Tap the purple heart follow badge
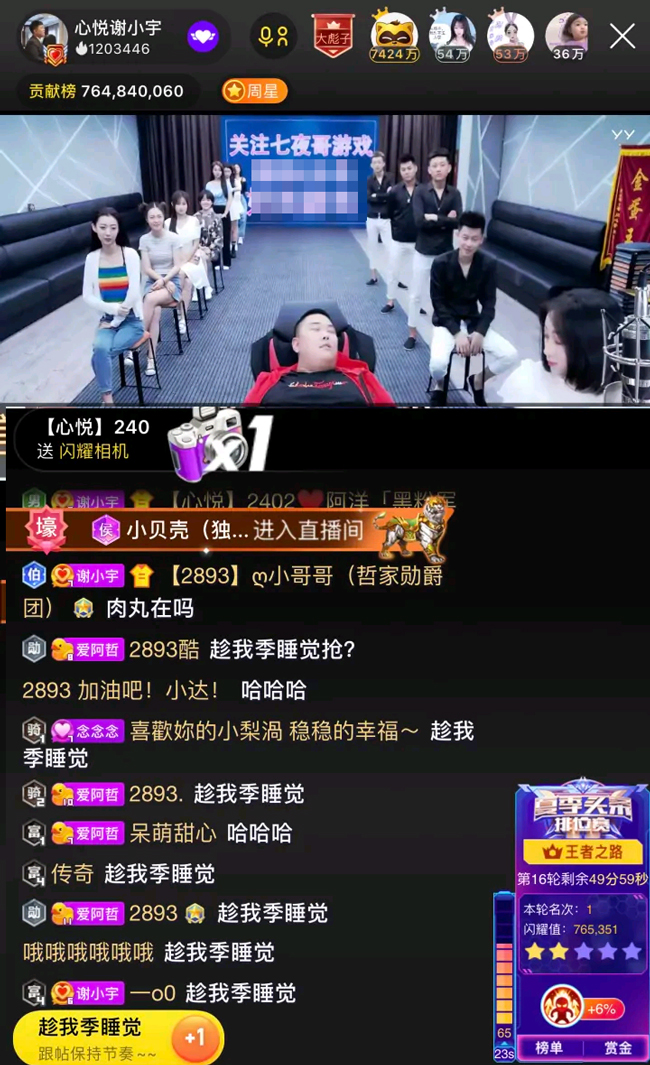The width and height of the screenshot is (650, 1065). pos(203,38)
